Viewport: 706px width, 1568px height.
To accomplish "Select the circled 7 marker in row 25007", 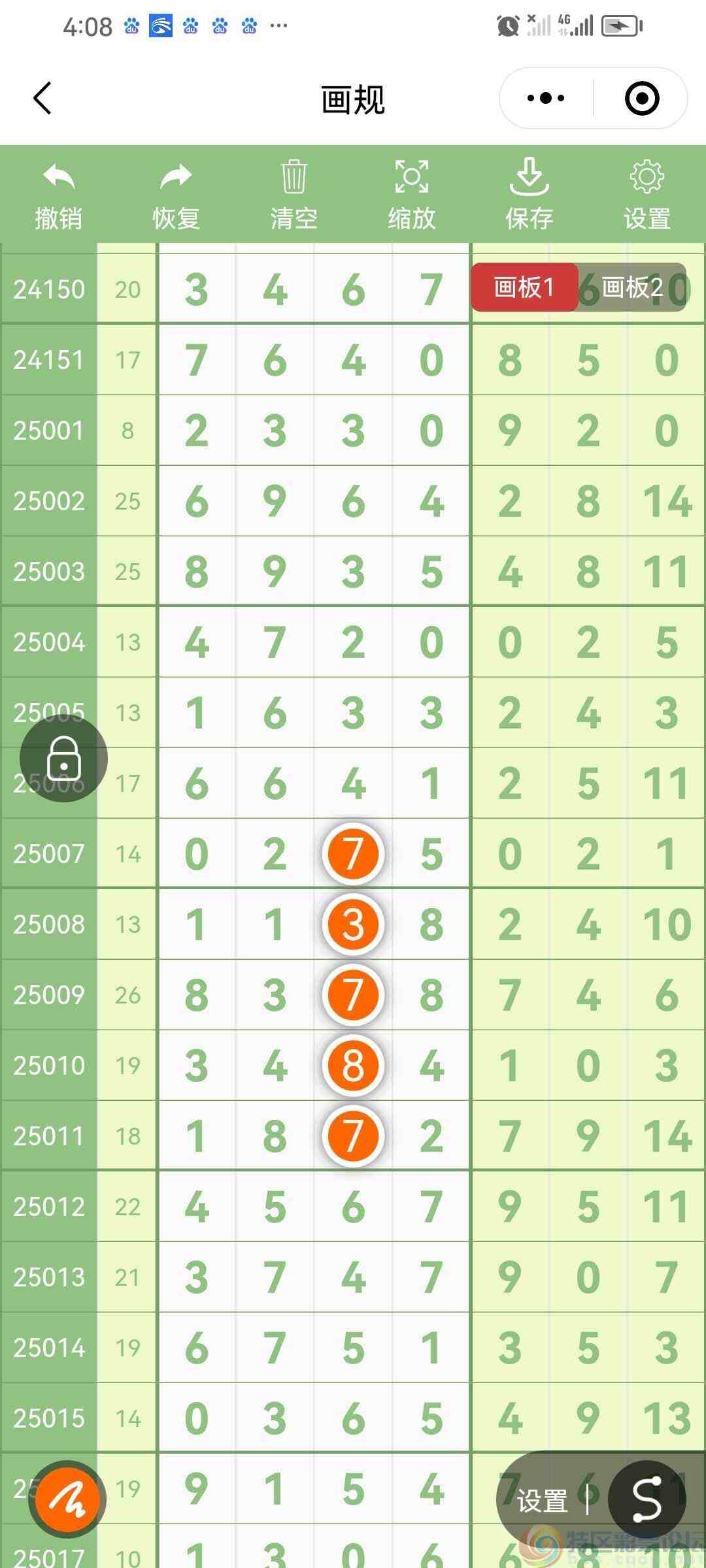I will (x=353, y=855).
